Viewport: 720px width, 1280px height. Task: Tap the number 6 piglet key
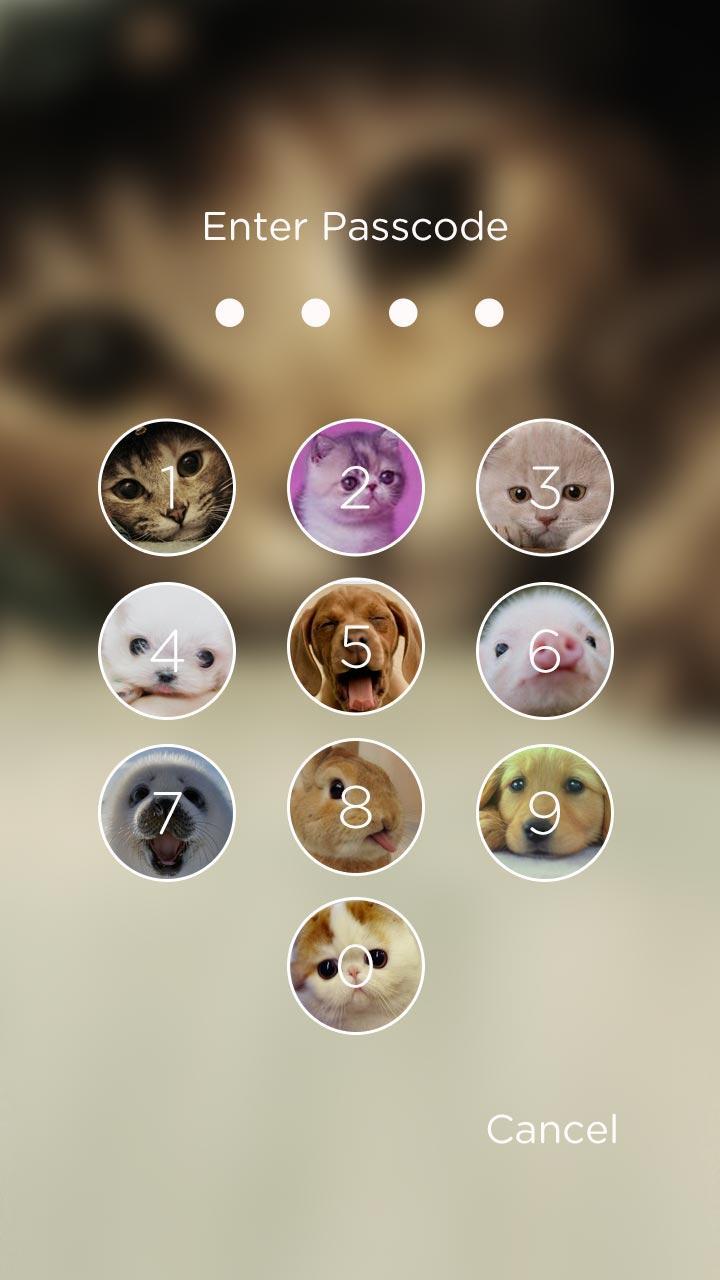[545, 651]
